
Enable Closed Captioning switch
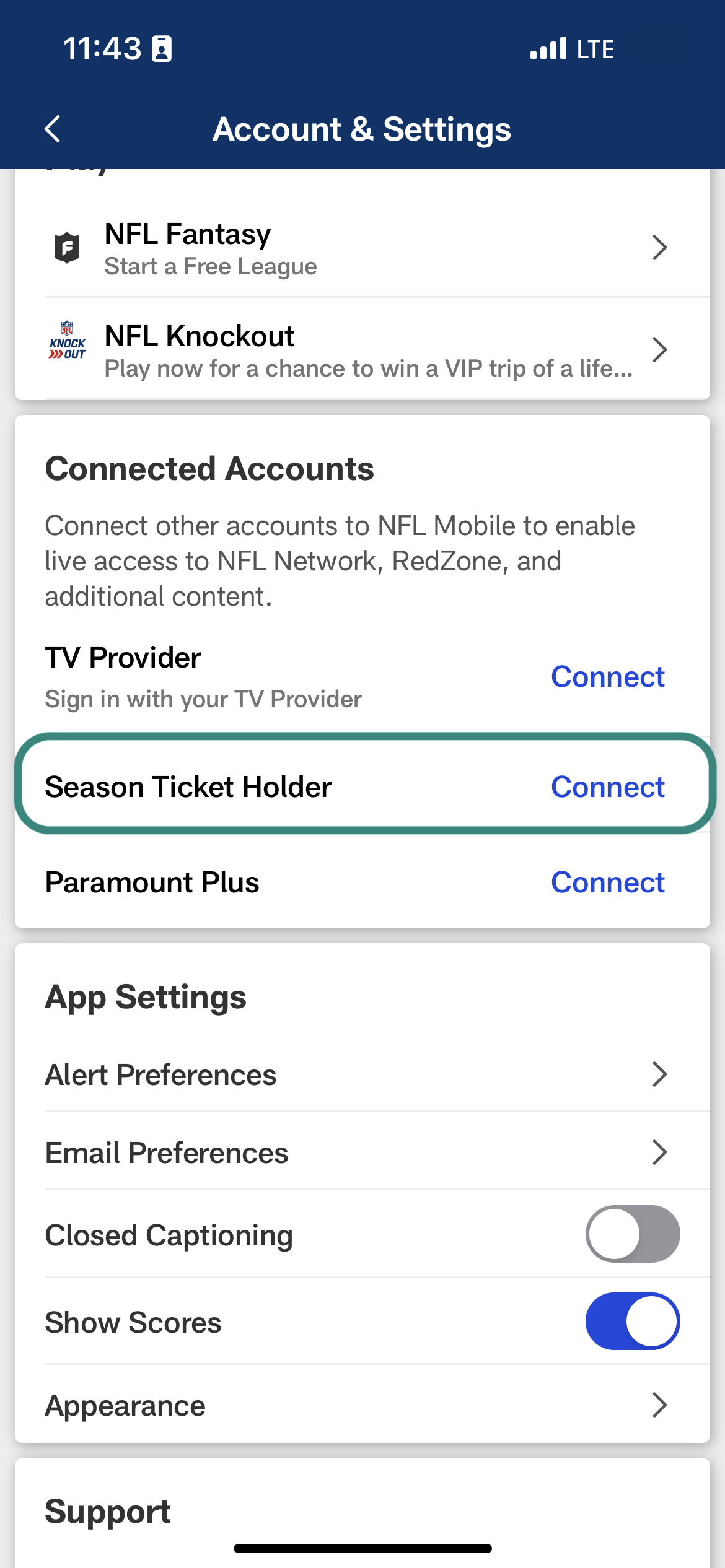point(633,1234)
